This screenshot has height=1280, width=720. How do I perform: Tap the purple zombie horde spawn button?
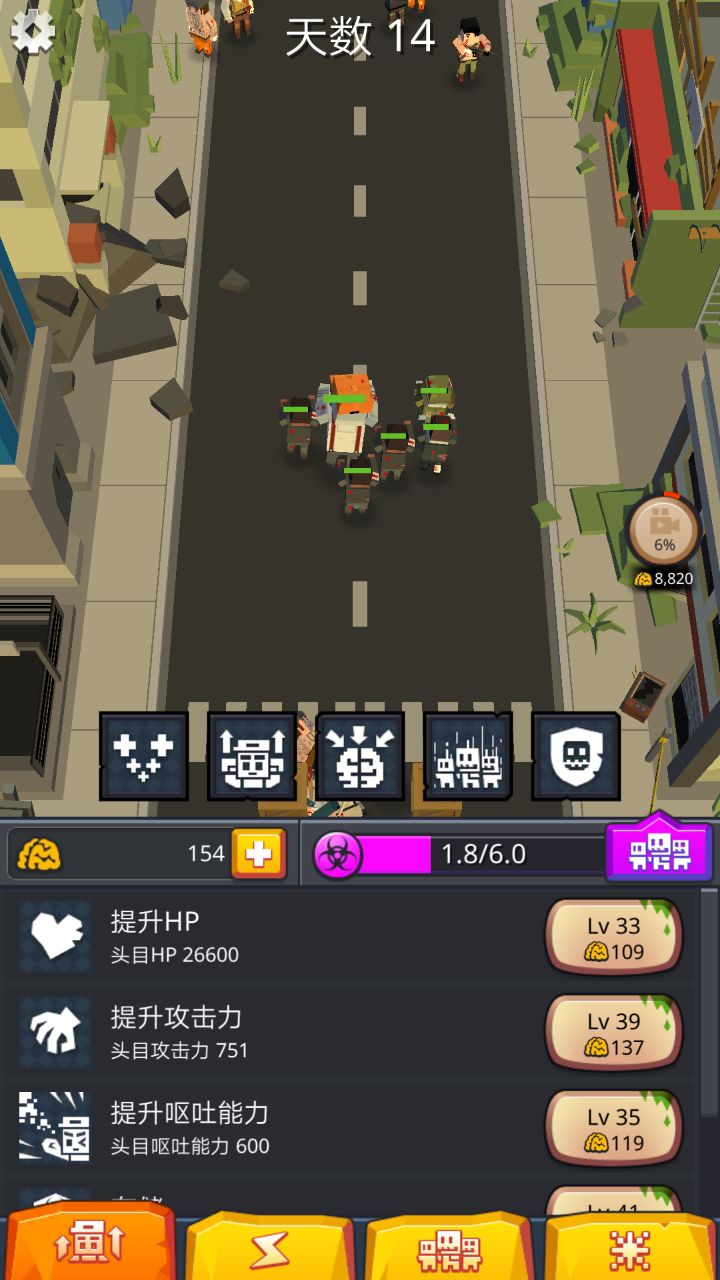tap(659, 852)
